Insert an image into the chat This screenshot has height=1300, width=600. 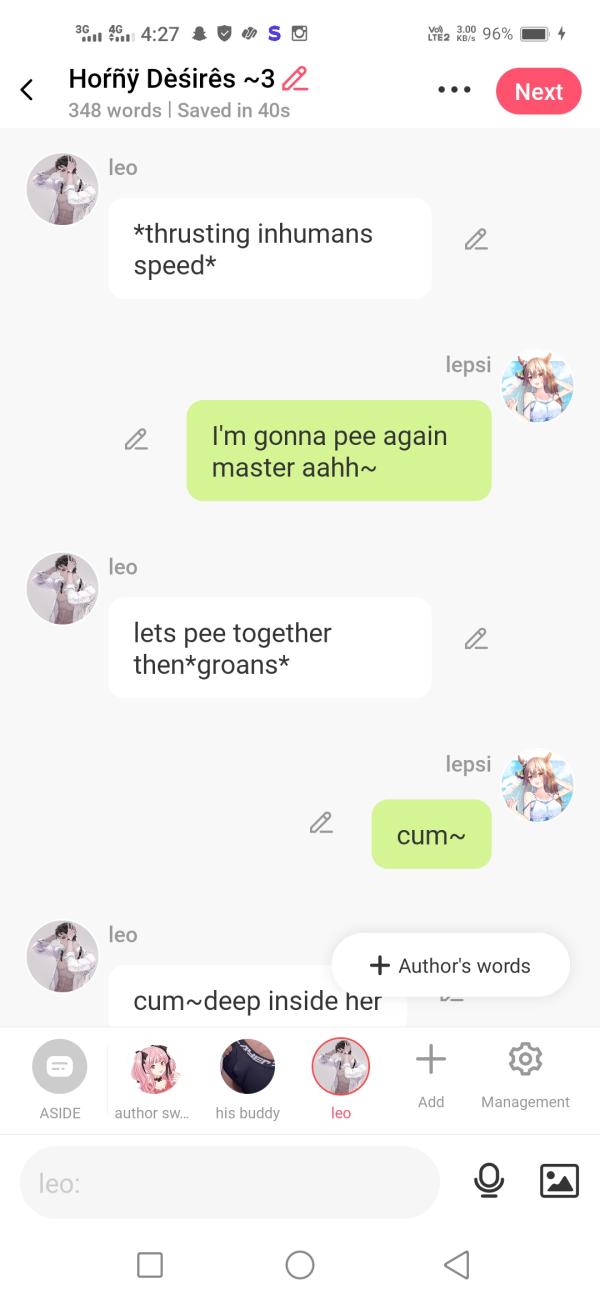559,1182
